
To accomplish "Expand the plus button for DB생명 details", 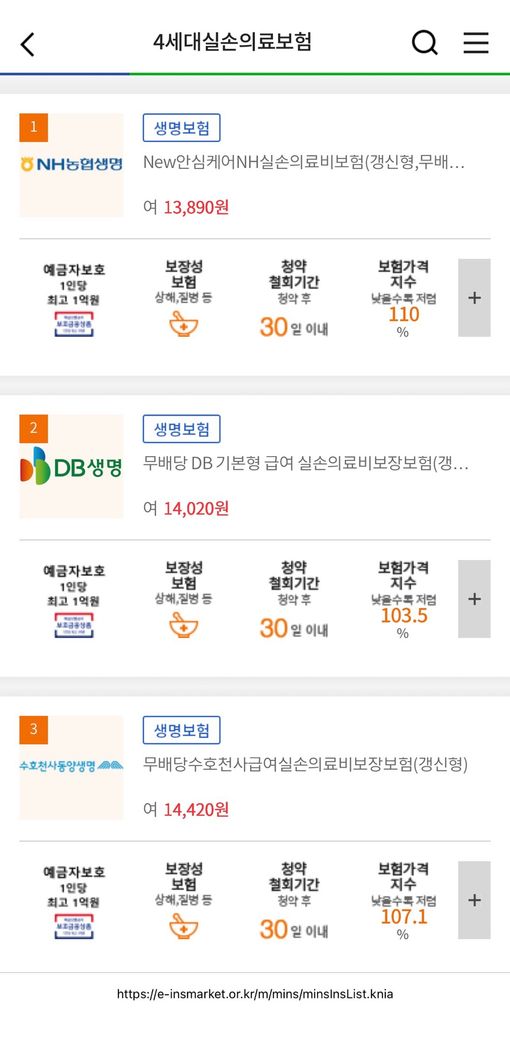I will tap(474, 599).
